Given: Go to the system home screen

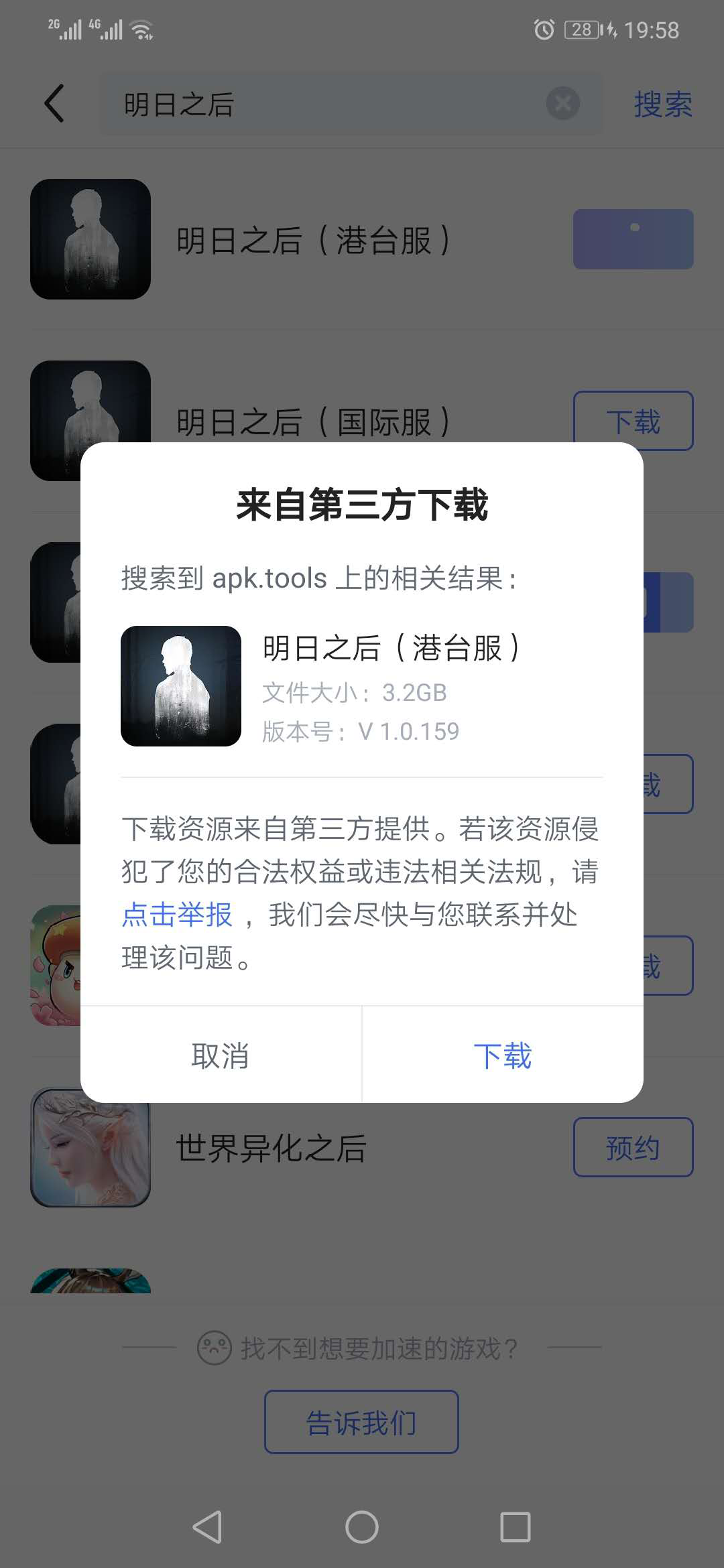Looking at the screenshot, I should tap(362, 1527).
